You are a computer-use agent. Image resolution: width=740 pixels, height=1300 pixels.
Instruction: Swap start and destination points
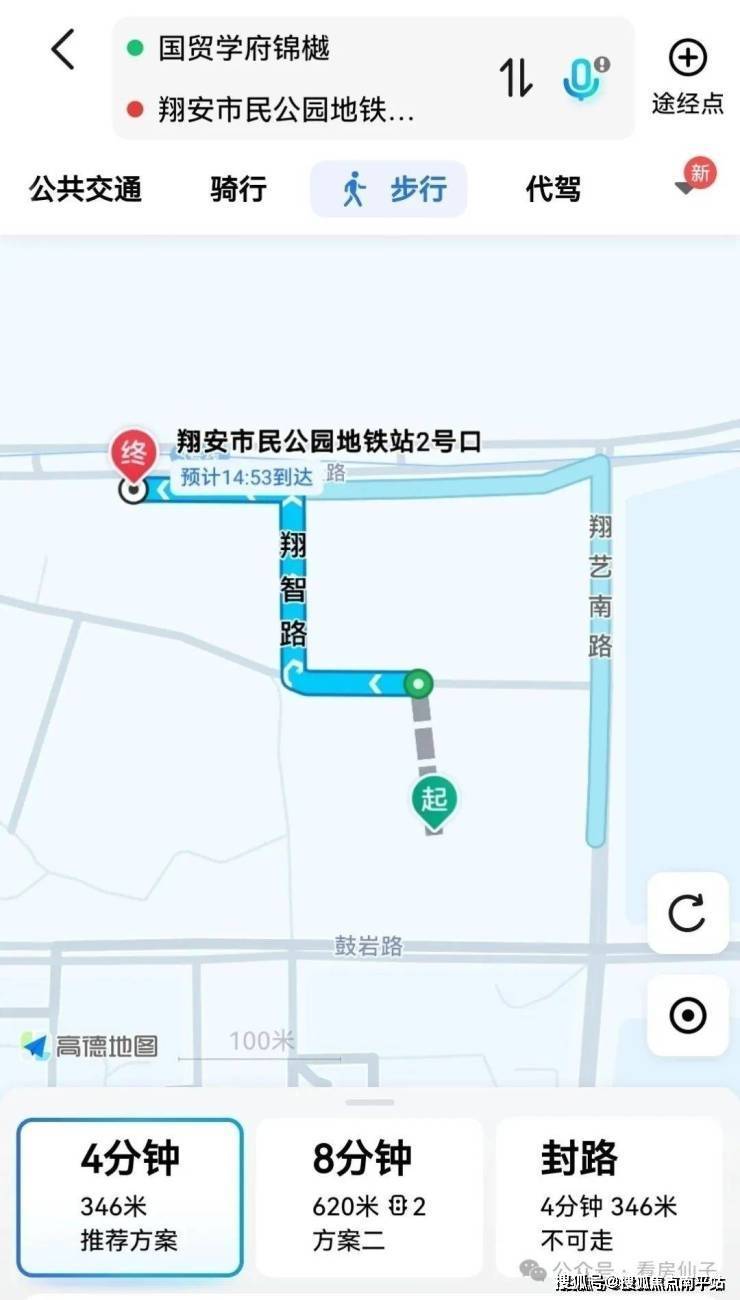pyautogui.click(x=516, y=78)
